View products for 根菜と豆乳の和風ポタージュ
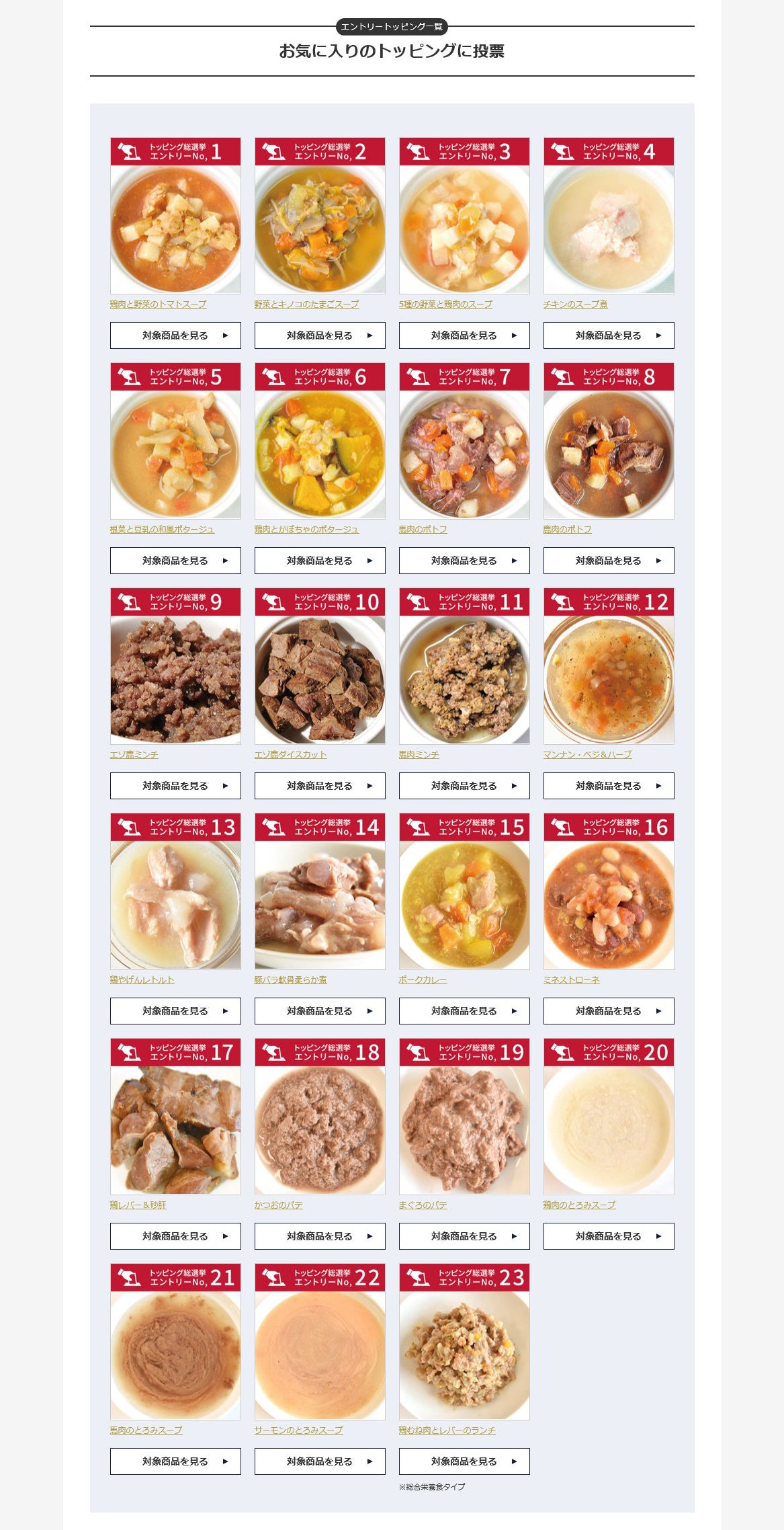784x1530 pixels. [175, 561]
